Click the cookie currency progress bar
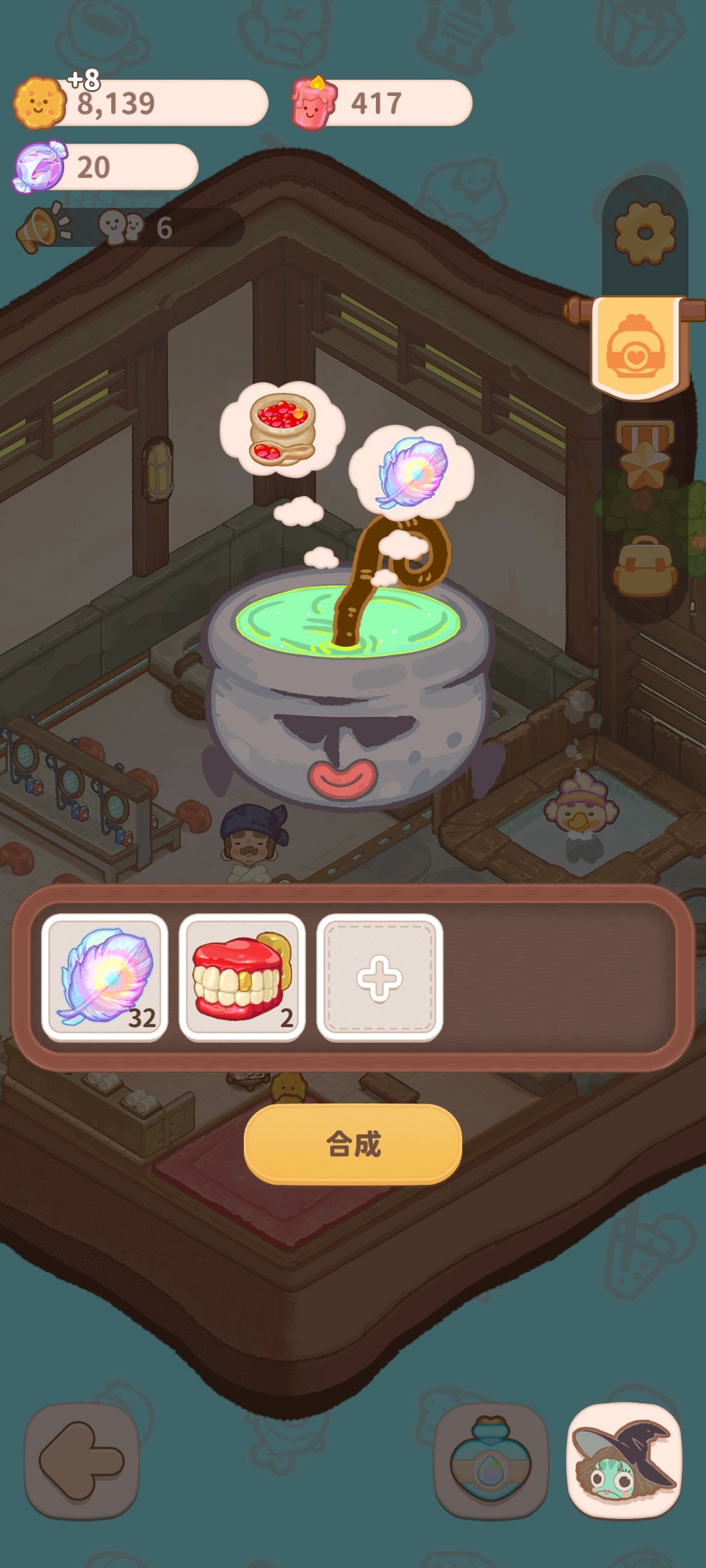 click(163, 101)
